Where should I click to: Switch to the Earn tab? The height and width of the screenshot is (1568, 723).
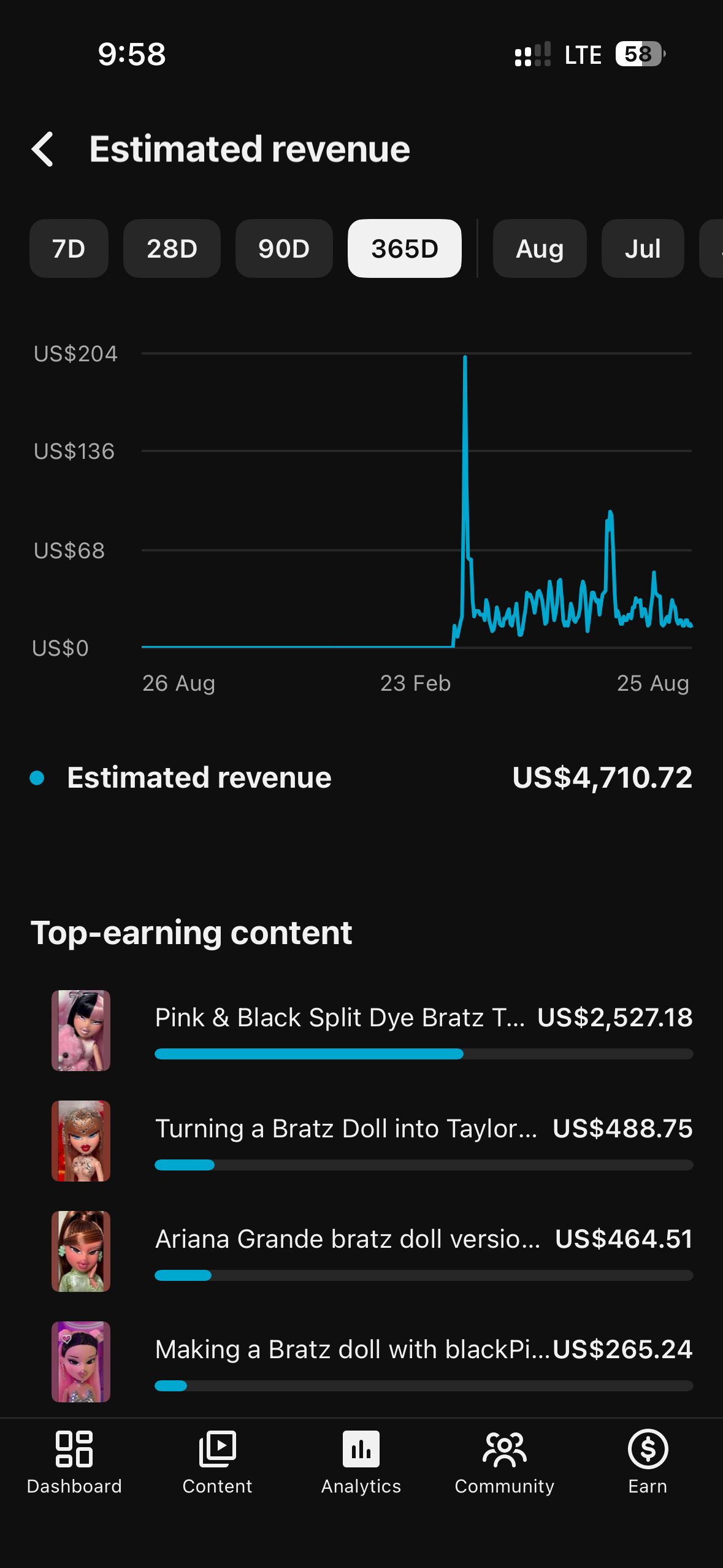[648, 1463]
